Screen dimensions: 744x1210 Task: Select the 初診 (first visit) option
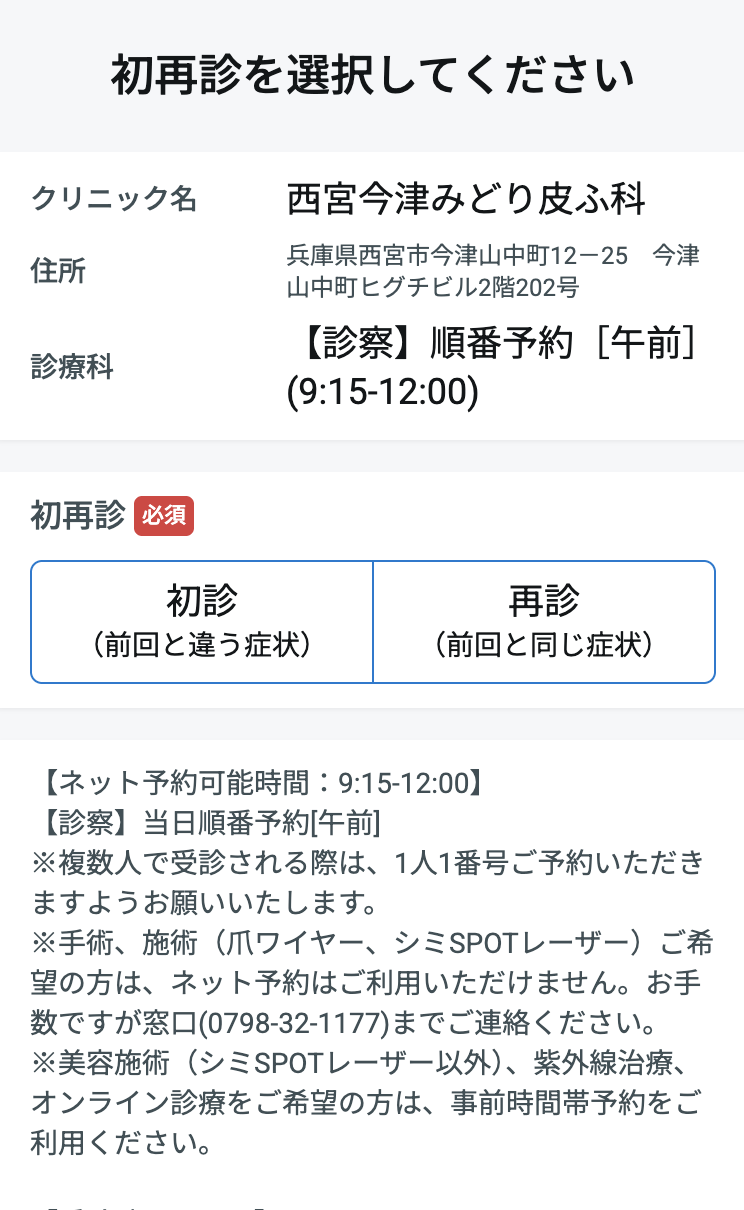(201, 620)
